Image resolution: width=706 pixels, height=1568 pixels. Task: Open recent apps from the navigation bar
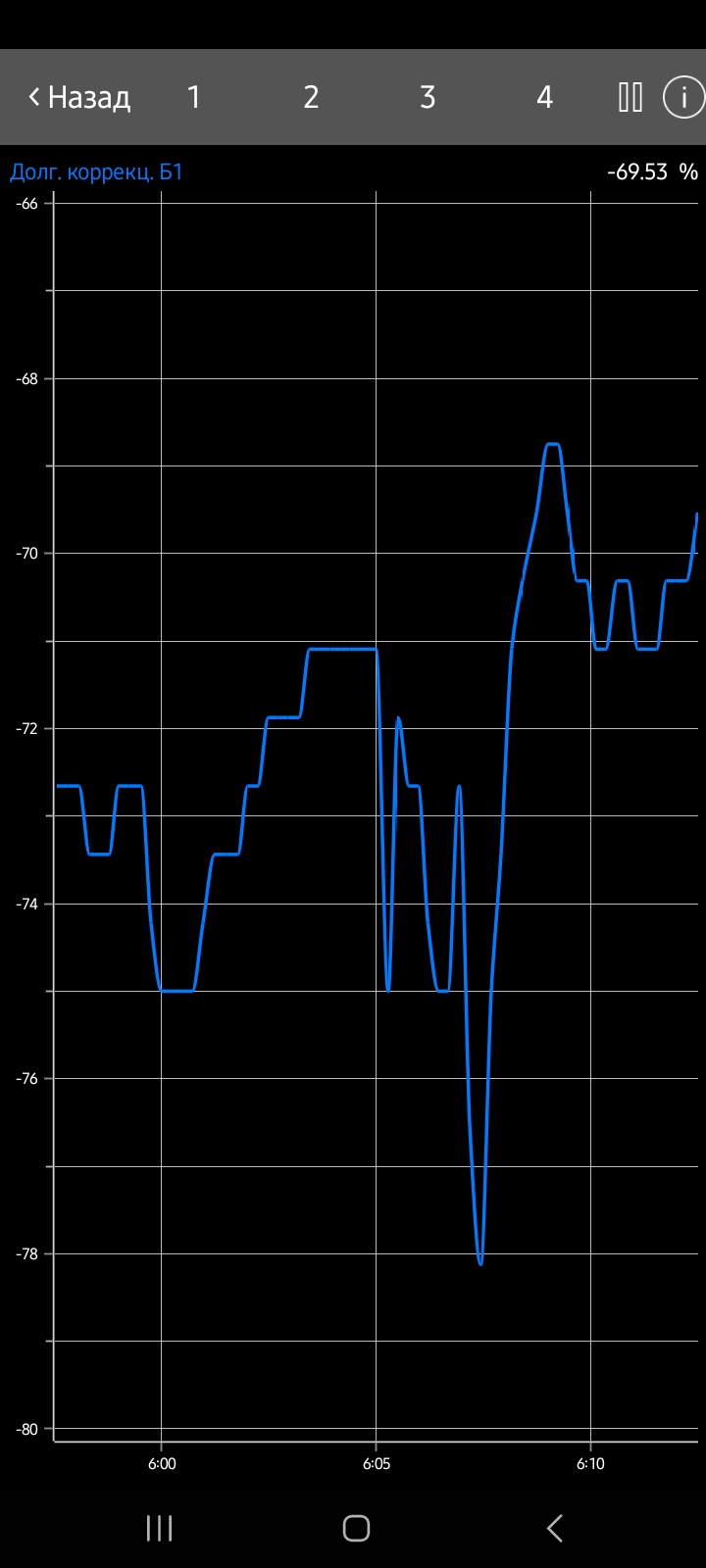(x=159, y=1528)
